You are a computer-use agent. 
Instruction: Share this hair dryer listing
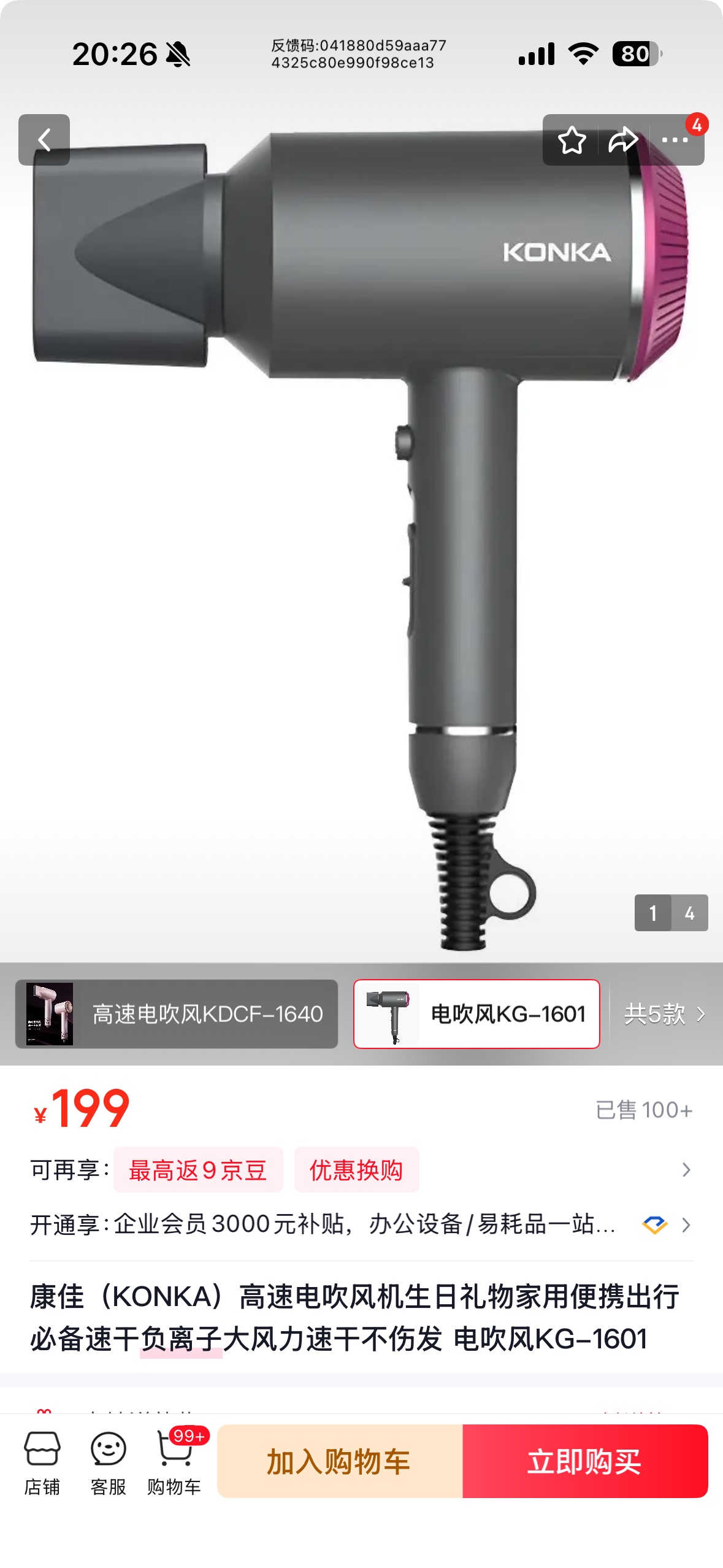[x=622, y=140]
